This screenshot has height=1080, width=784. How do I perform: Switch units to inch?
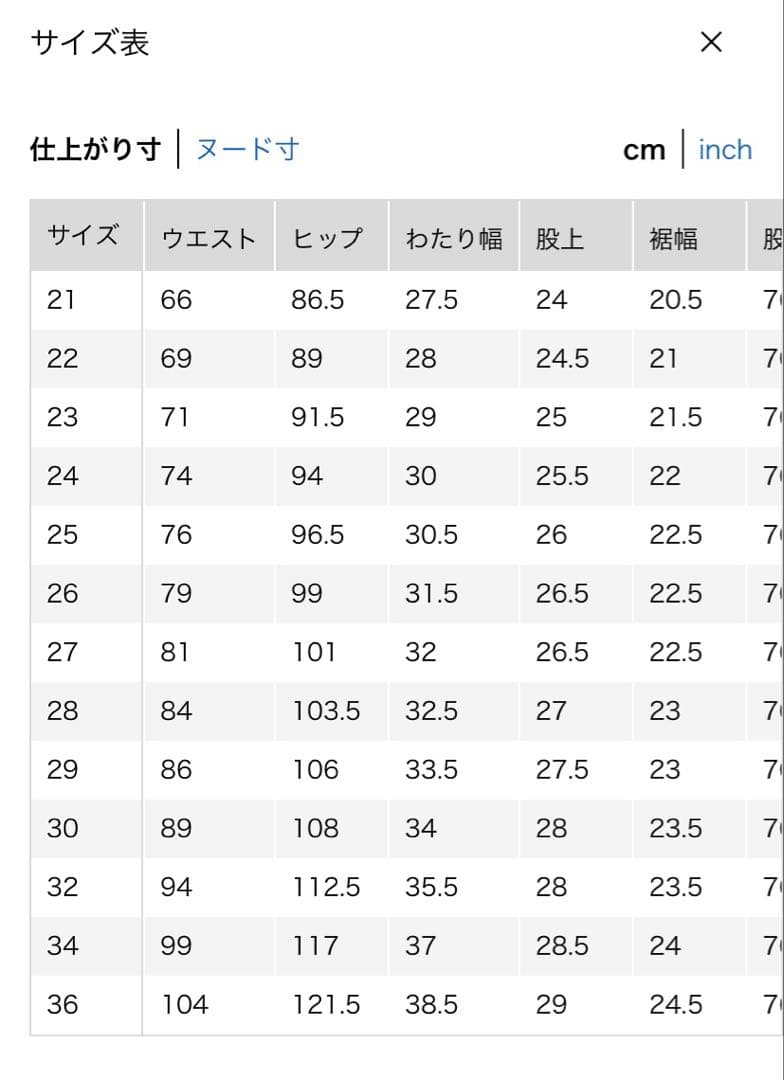coord(725,150)
